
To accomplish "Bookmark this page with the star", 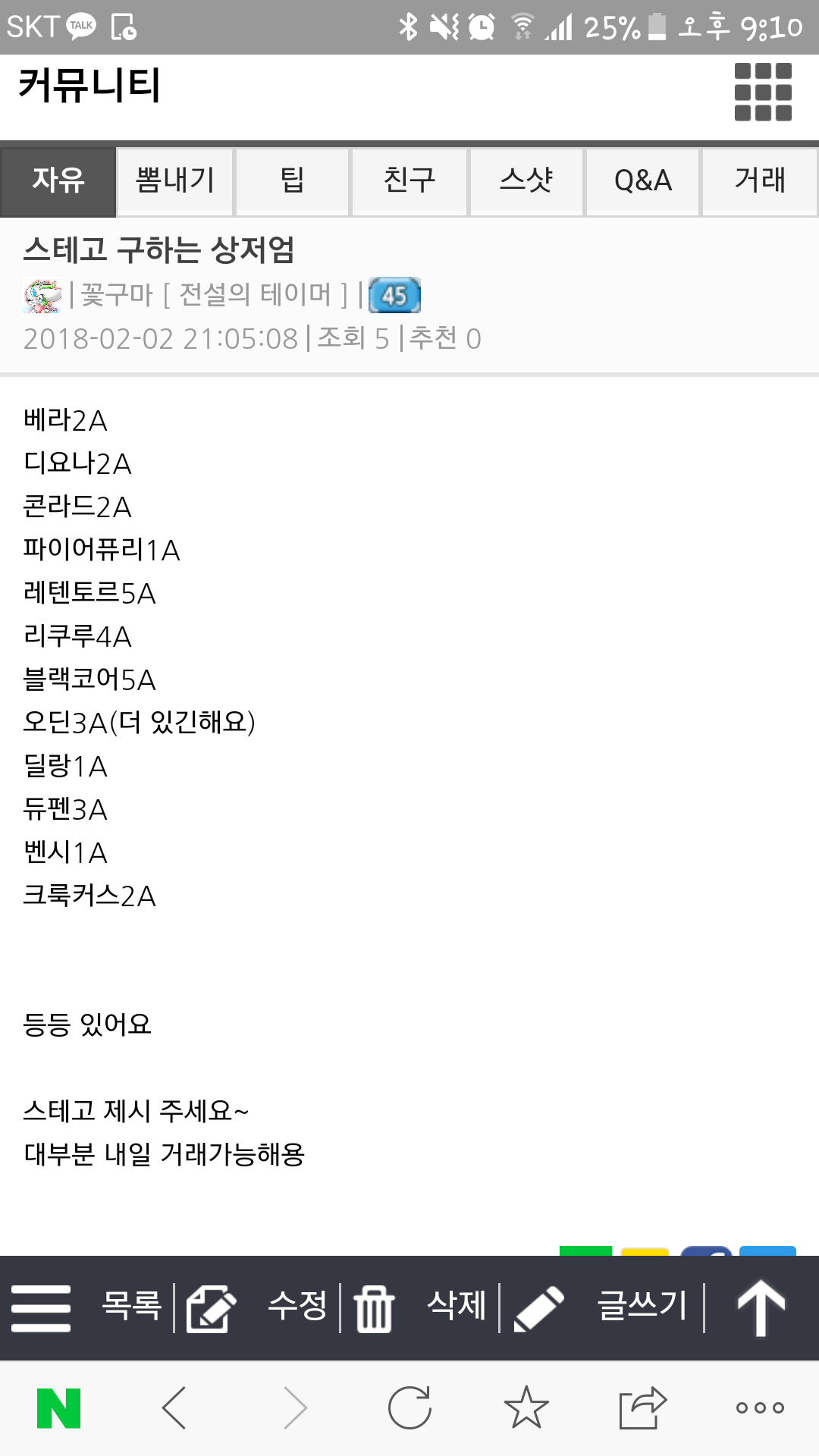I will pyautogui.click(x=526, y=1408).
